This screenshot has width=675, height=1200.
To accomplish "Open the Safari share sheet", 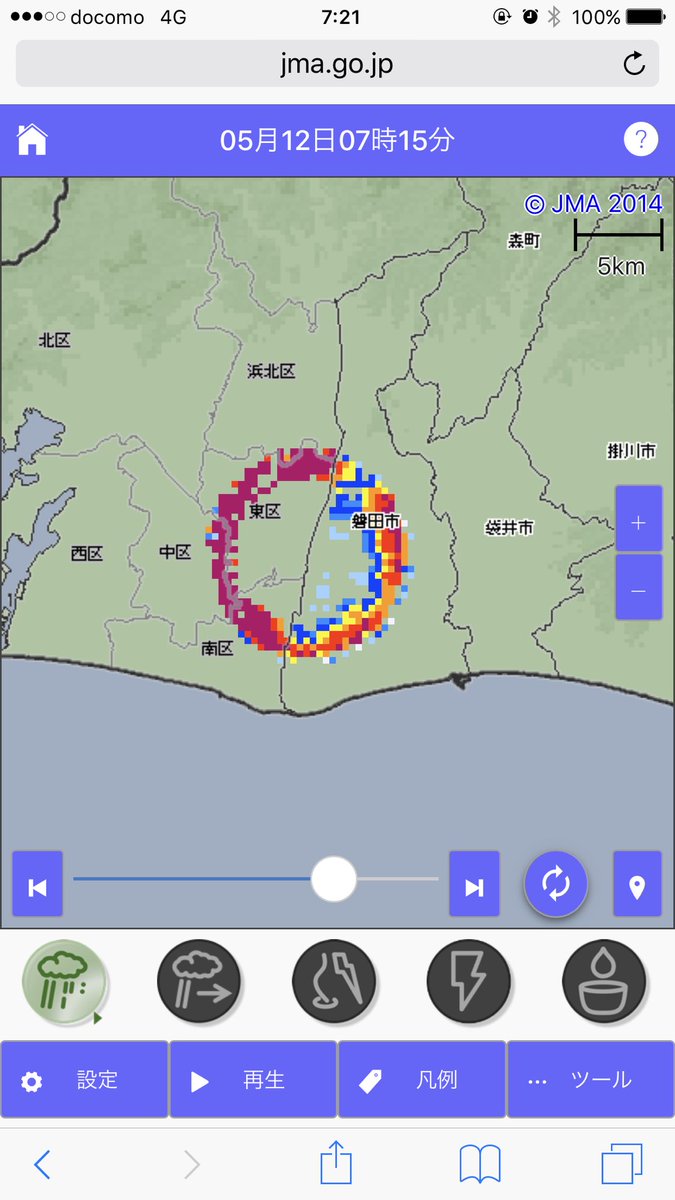I will 336,1164.
